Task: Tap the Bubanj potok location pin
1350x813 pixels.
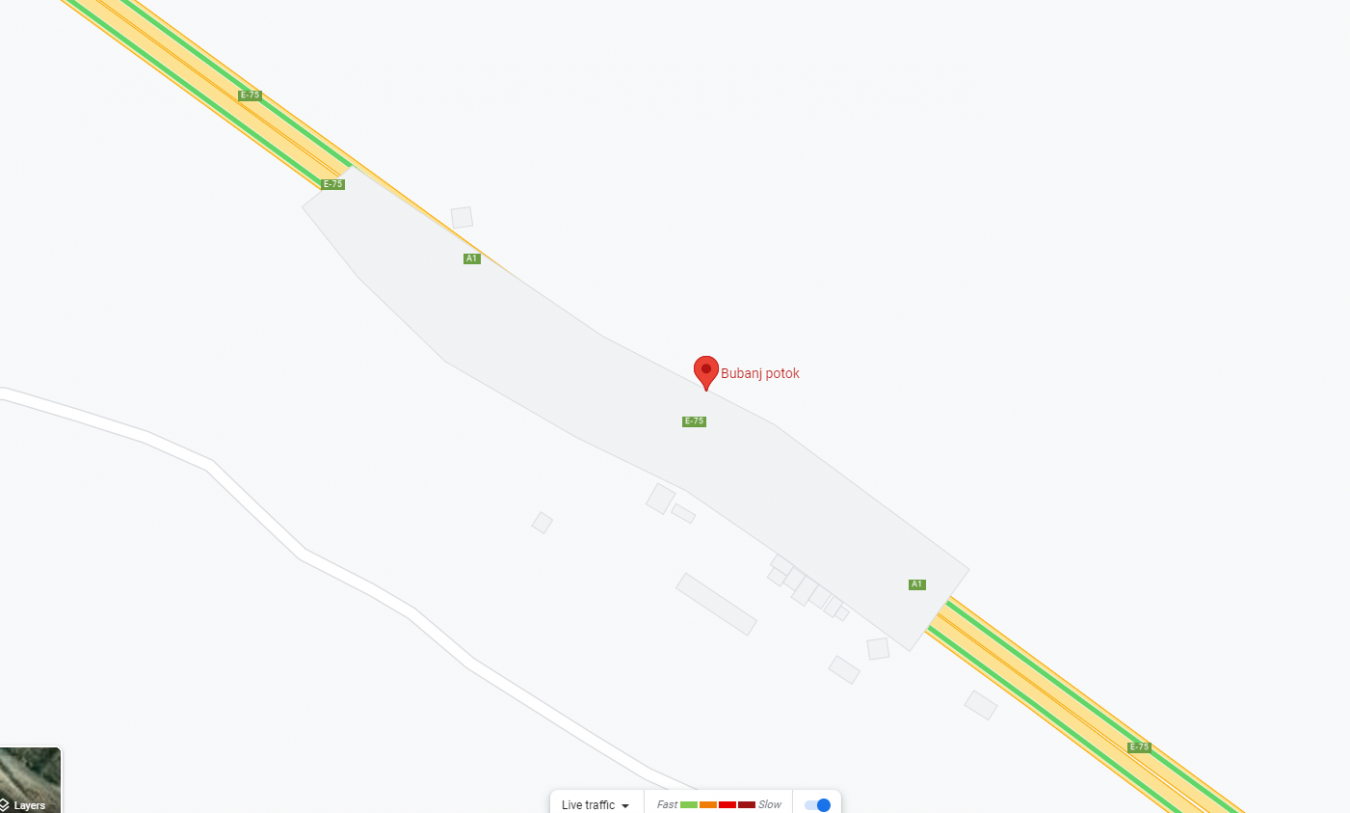Action: point(706,372)
